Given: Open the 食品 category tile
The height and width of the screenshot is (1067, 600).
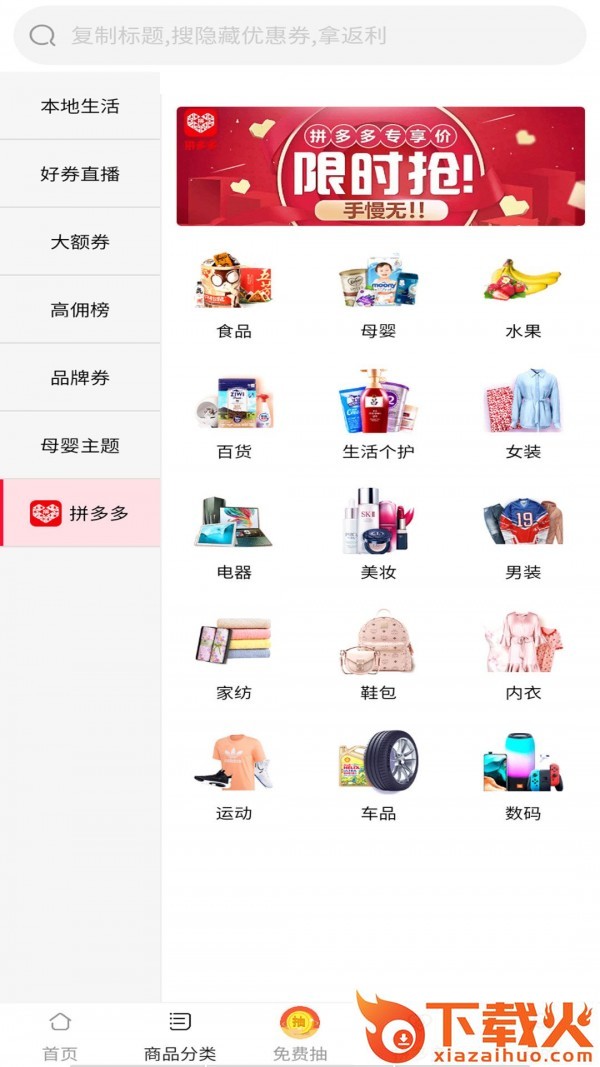Looking at the screenshot, I should [x=234, y=295].
